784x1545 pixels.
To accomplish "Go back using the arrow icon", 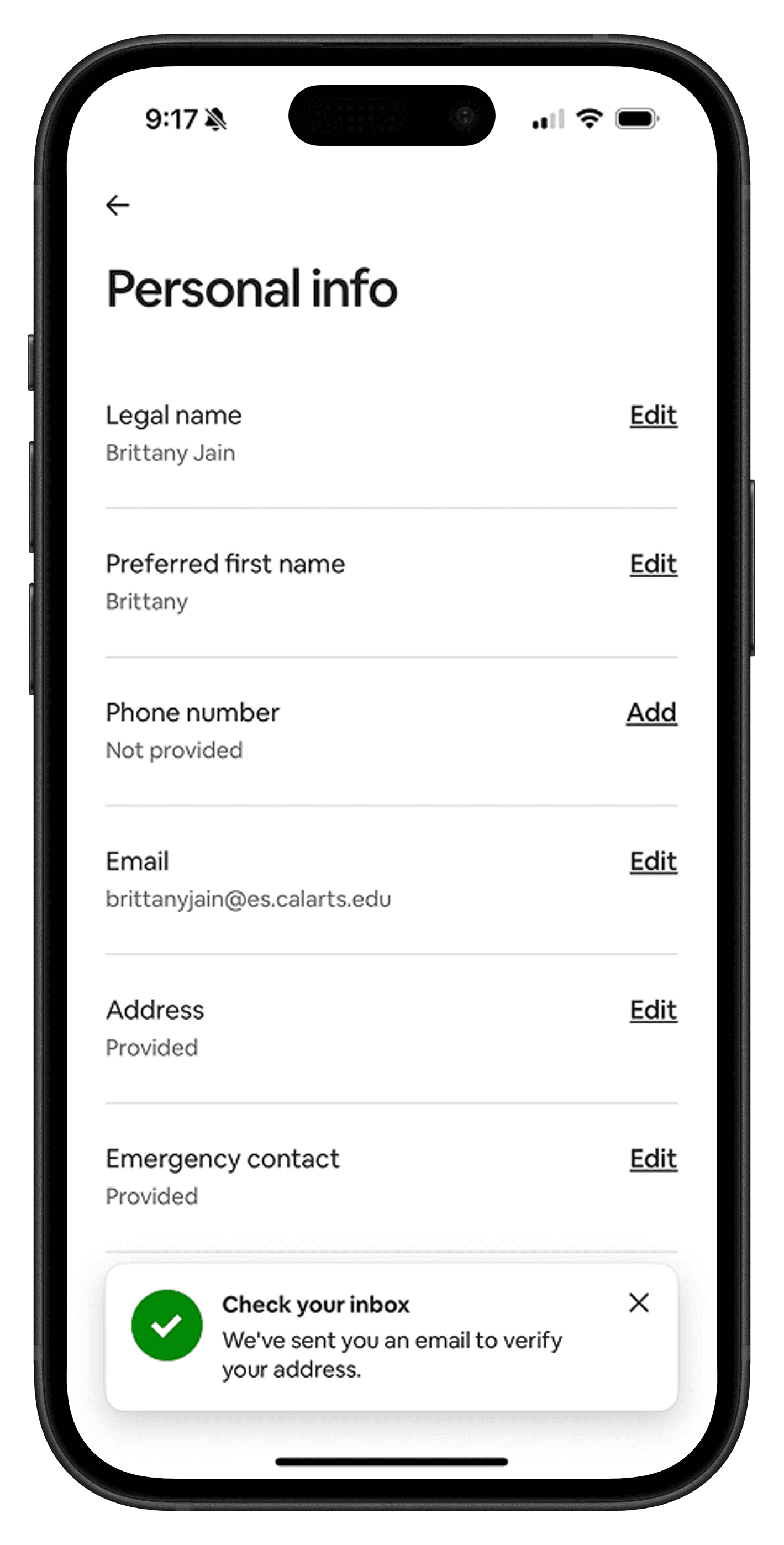I will click(118, 205).
